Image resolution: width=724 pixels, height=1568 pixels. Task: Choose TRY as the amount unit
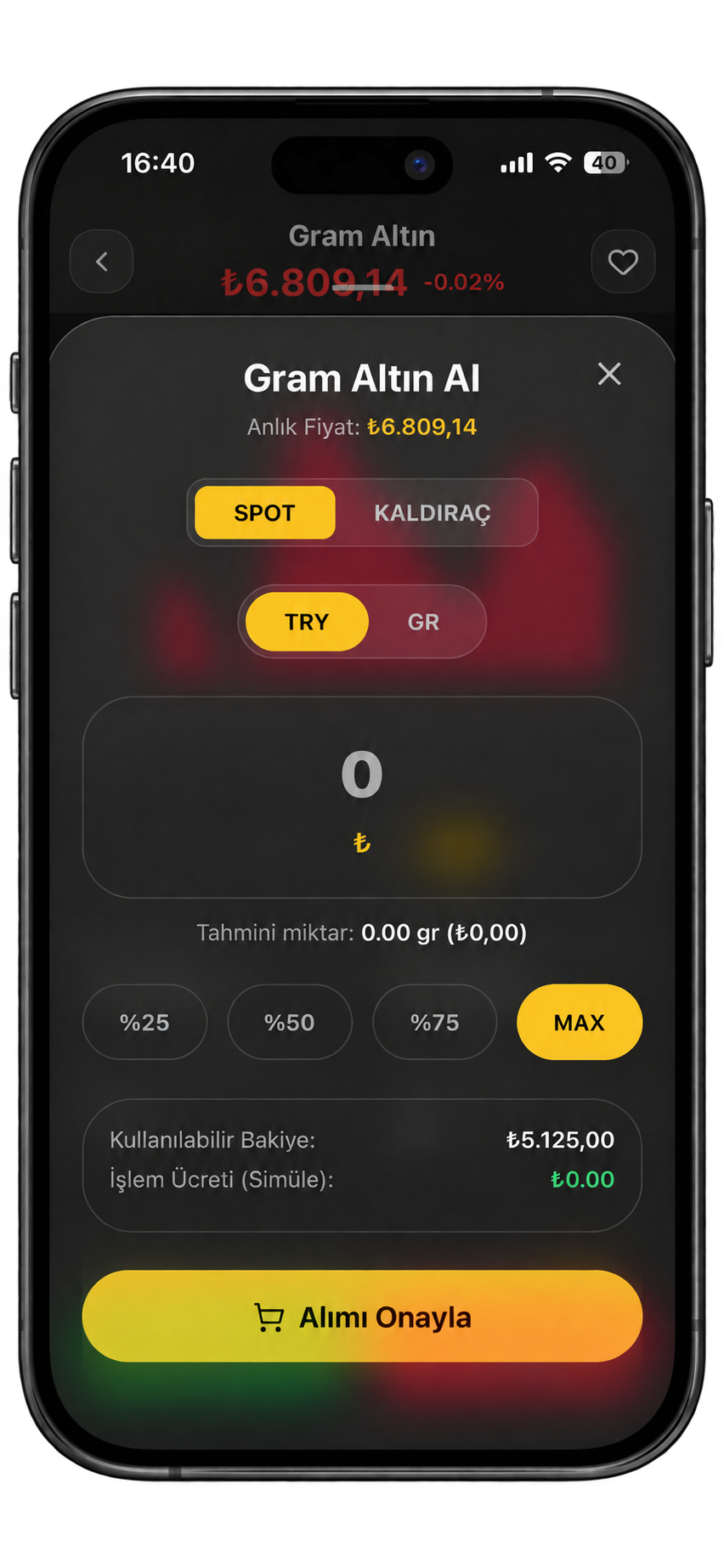[x=307, y=622]
